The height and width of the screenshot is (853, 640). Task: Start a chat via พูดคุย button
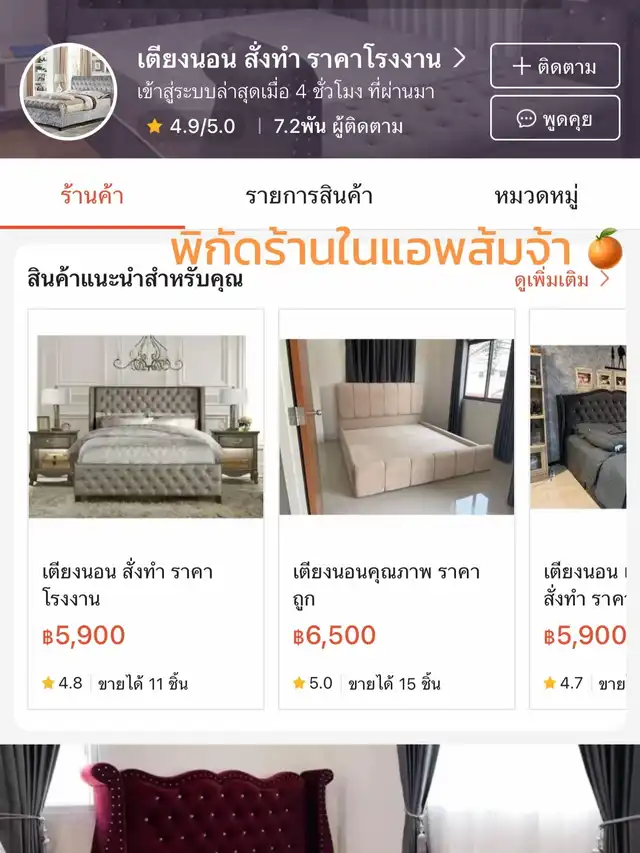tap(554, 119)
